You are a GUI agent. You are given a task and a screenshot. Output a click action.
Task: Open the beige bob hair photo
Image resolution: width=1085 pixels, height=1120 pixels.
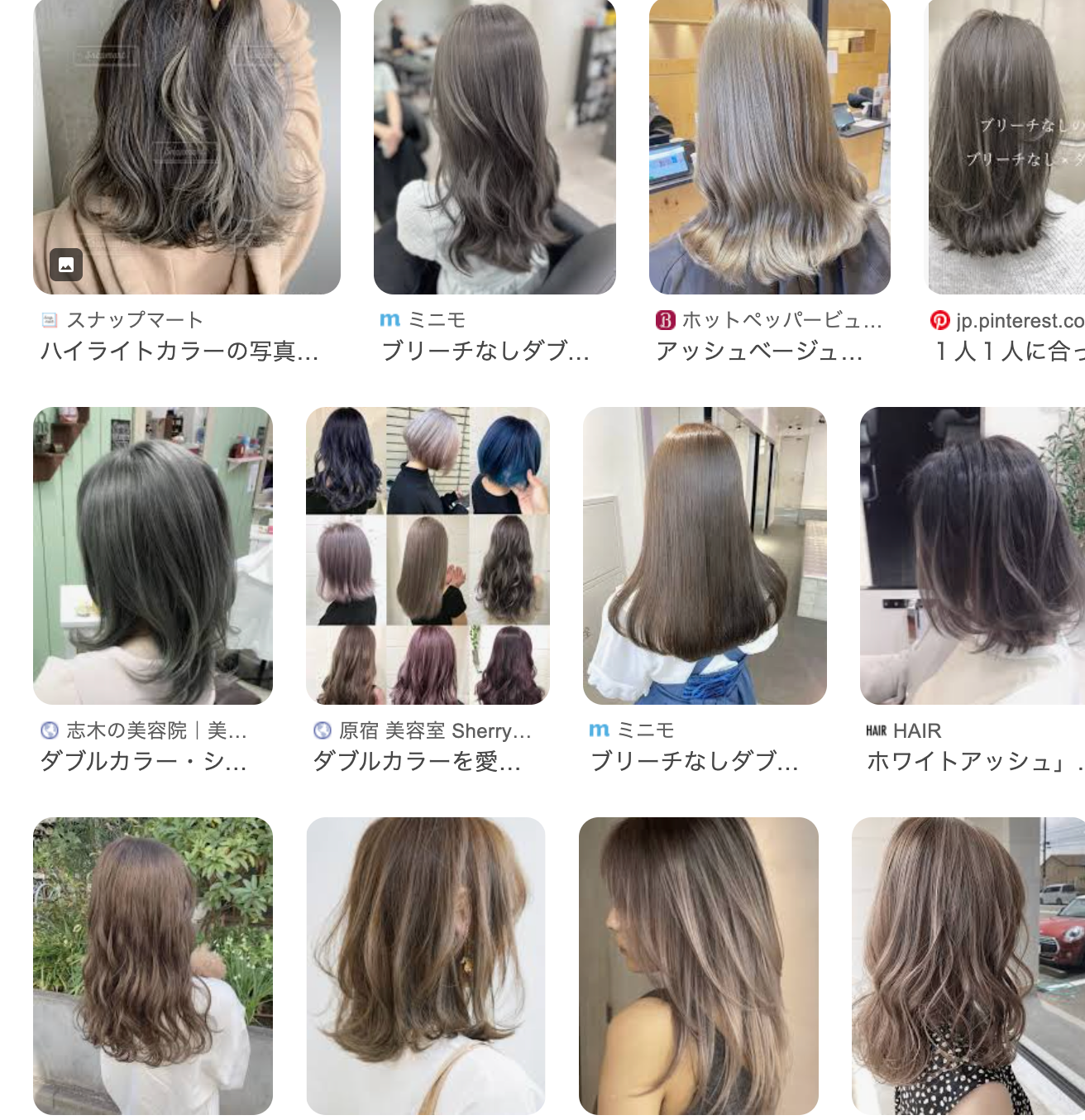[x=426, y=965]
